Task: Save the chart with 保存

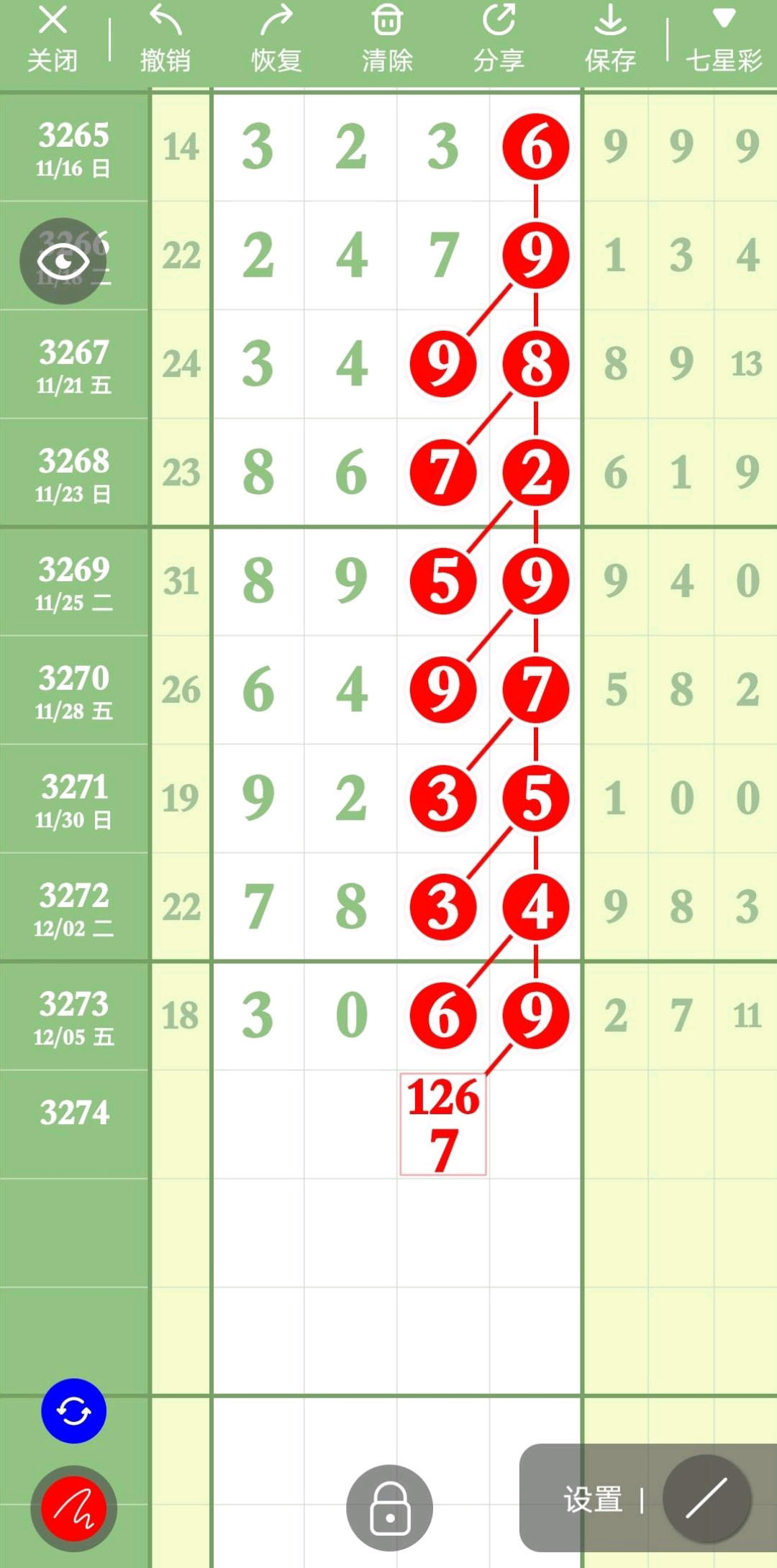Action: [610, 40]
